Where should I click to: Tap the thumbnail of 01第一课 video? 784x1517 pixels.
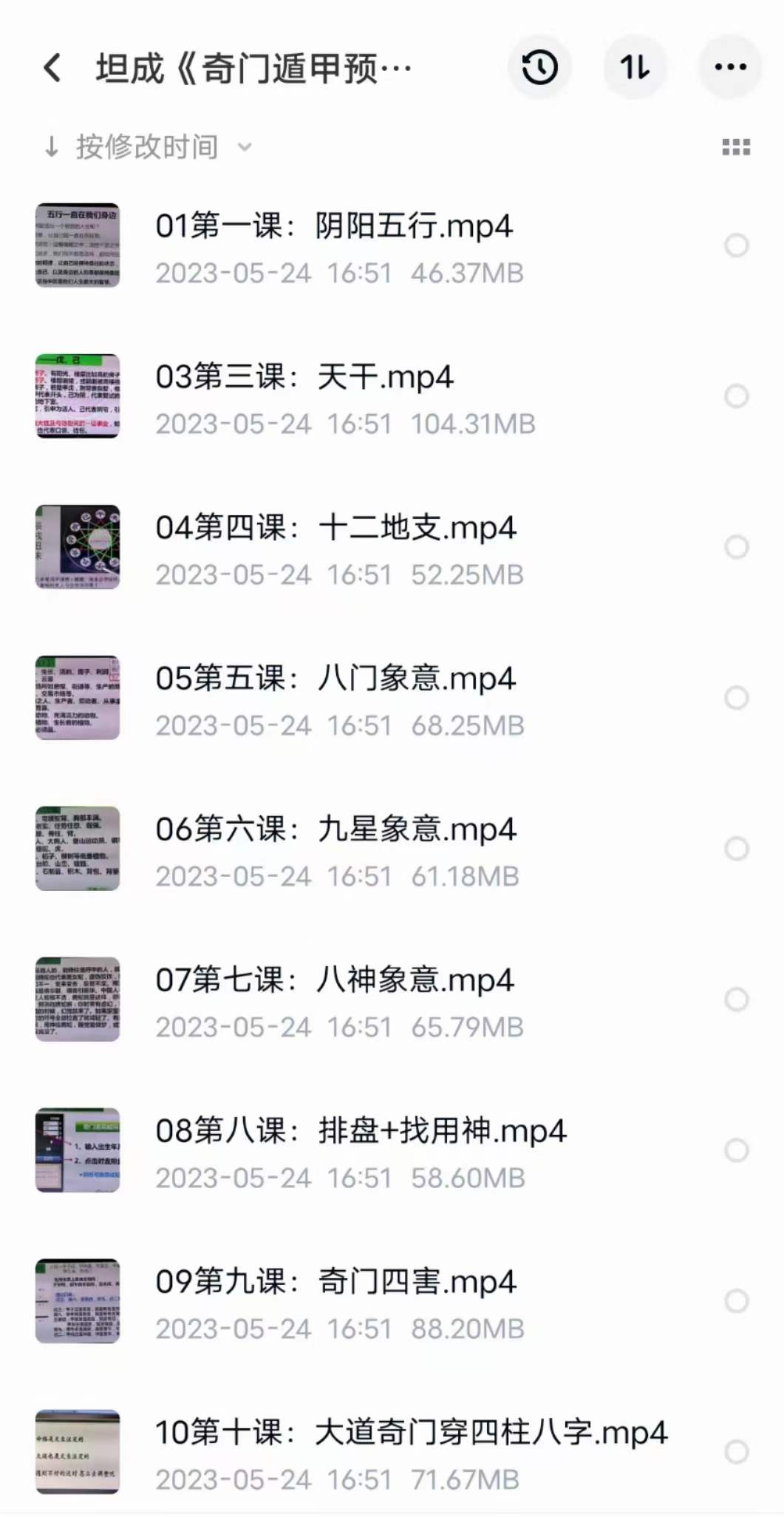[x=78, y=245]
